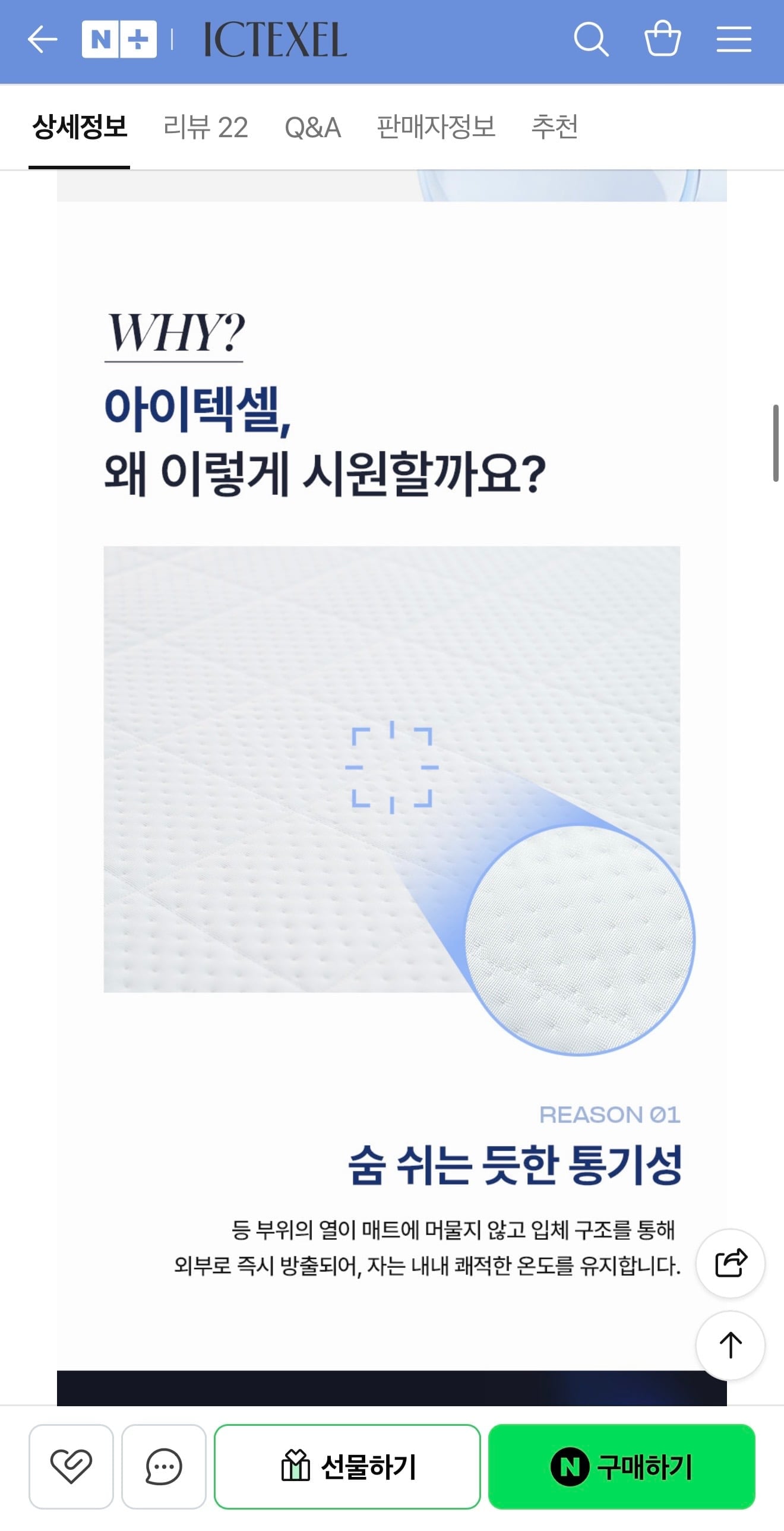Open the N+ store home icon
Viewport: 784px width, 1531px height.
coord(119,40)
